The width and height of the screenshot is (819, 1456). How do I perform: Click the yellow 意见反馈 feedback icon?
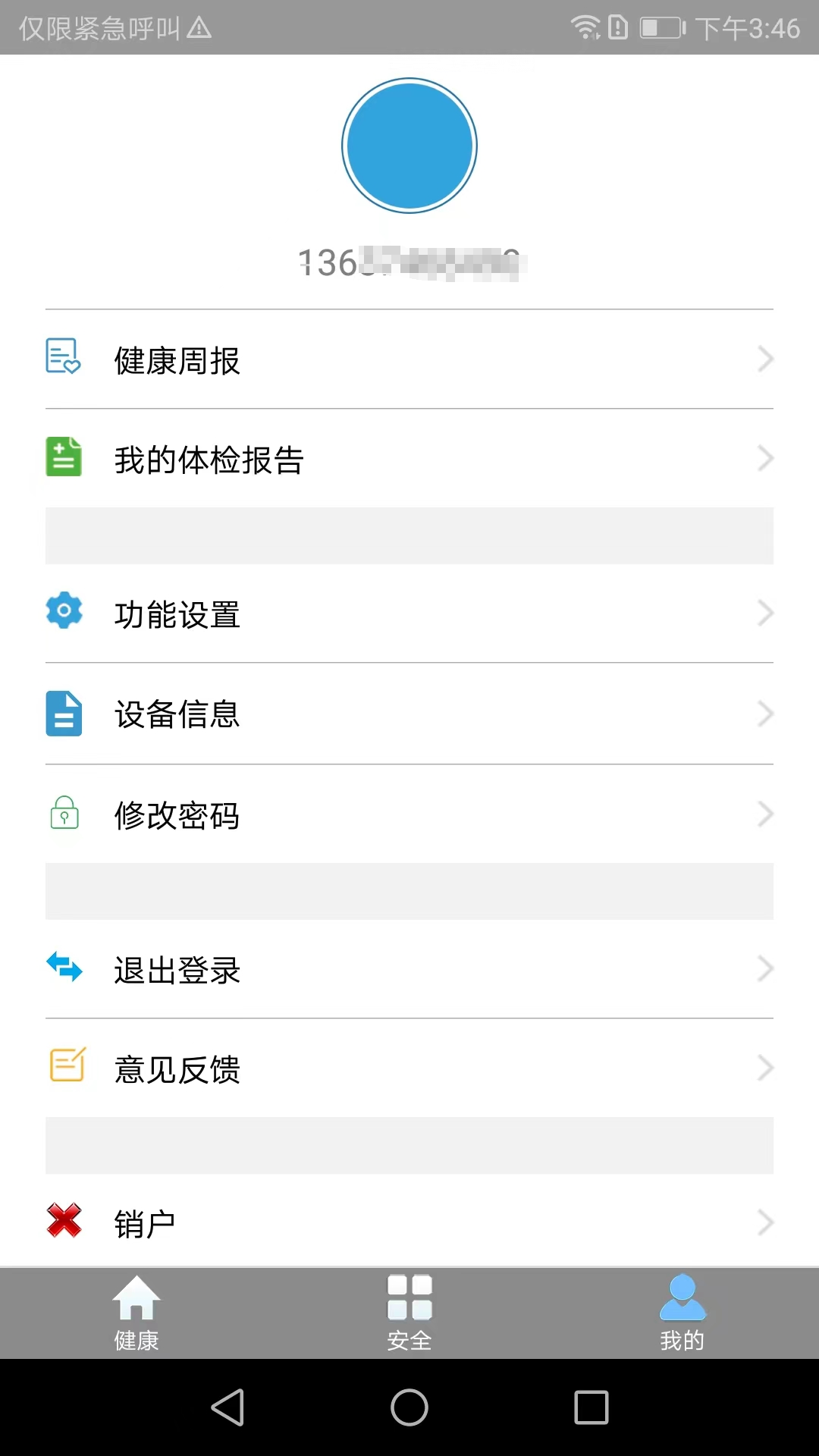(x=64, y=1067)
